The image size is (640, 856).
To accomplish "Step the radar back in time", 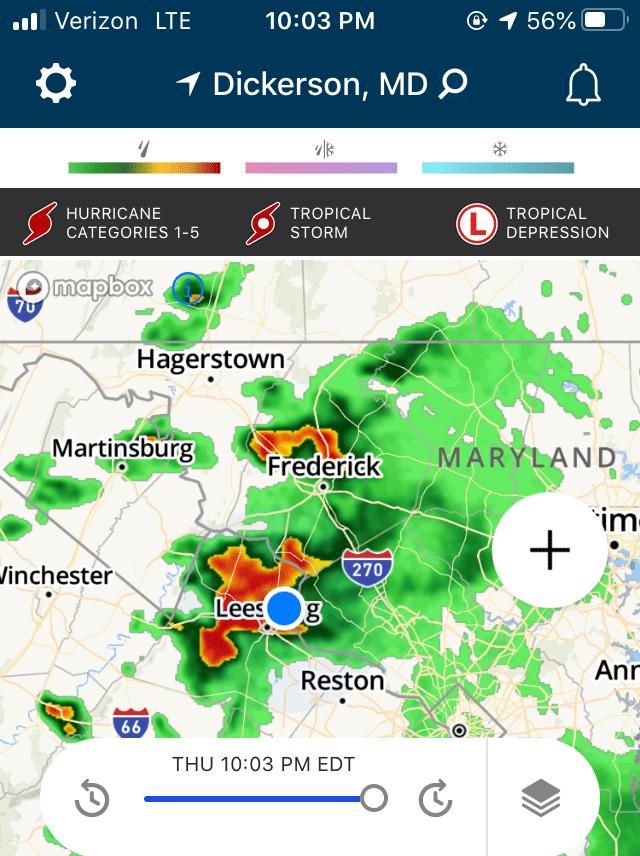I will coord(92,798).
